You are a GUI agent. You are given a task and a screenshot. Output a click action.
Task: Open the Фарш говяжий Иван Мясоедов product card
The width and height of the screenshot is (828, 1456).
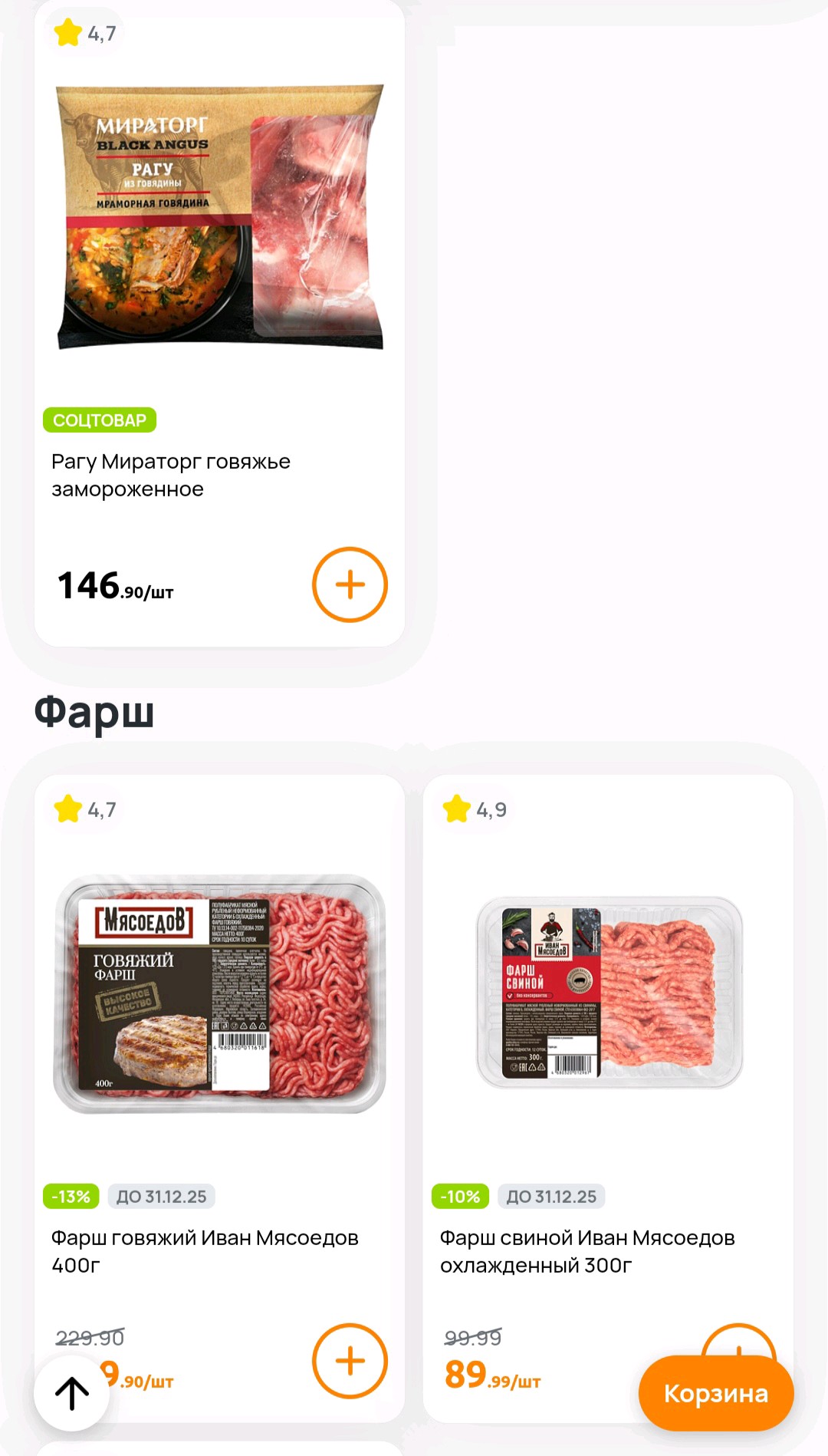coord(219,1099)
